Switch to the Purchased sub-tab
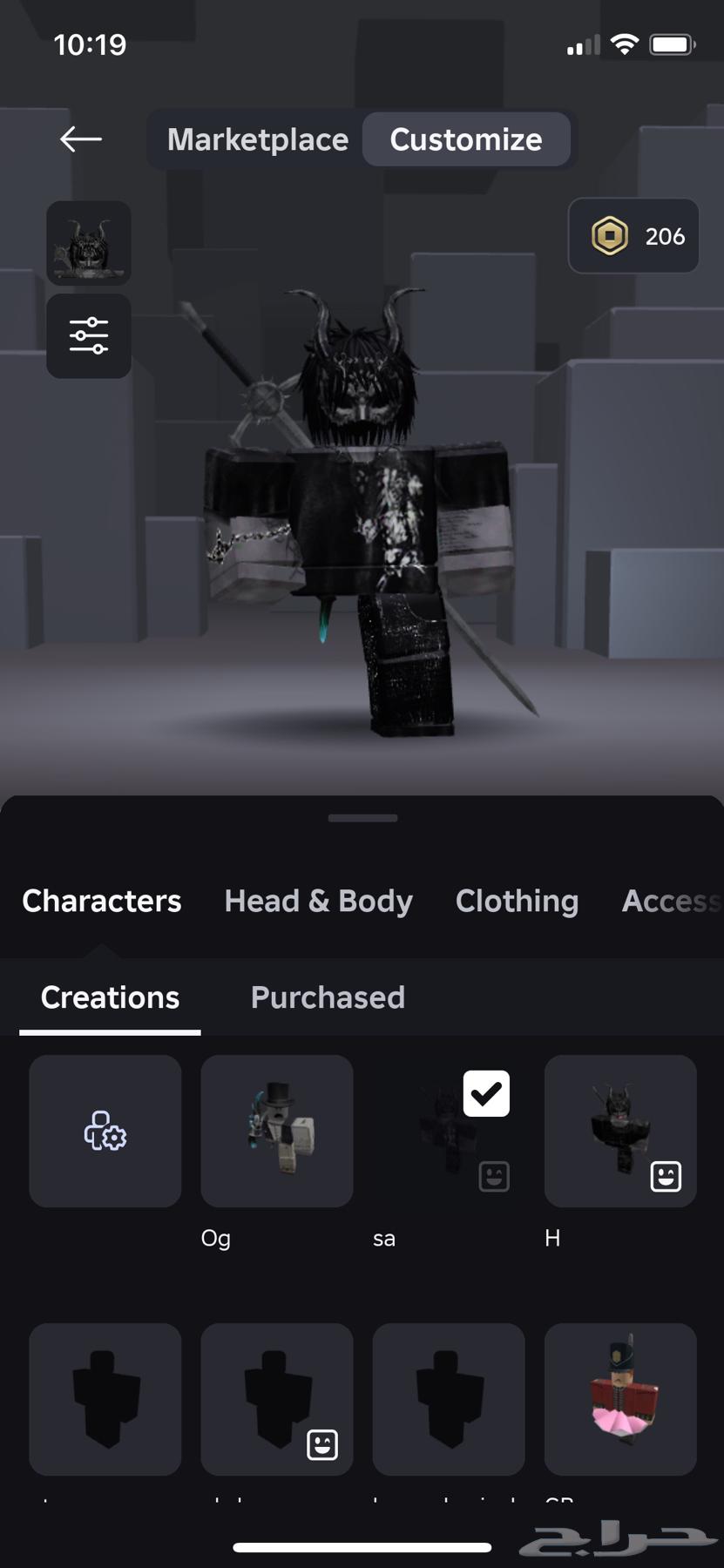Viewport: 724px width, 1568px height. (x=328, y=997)
